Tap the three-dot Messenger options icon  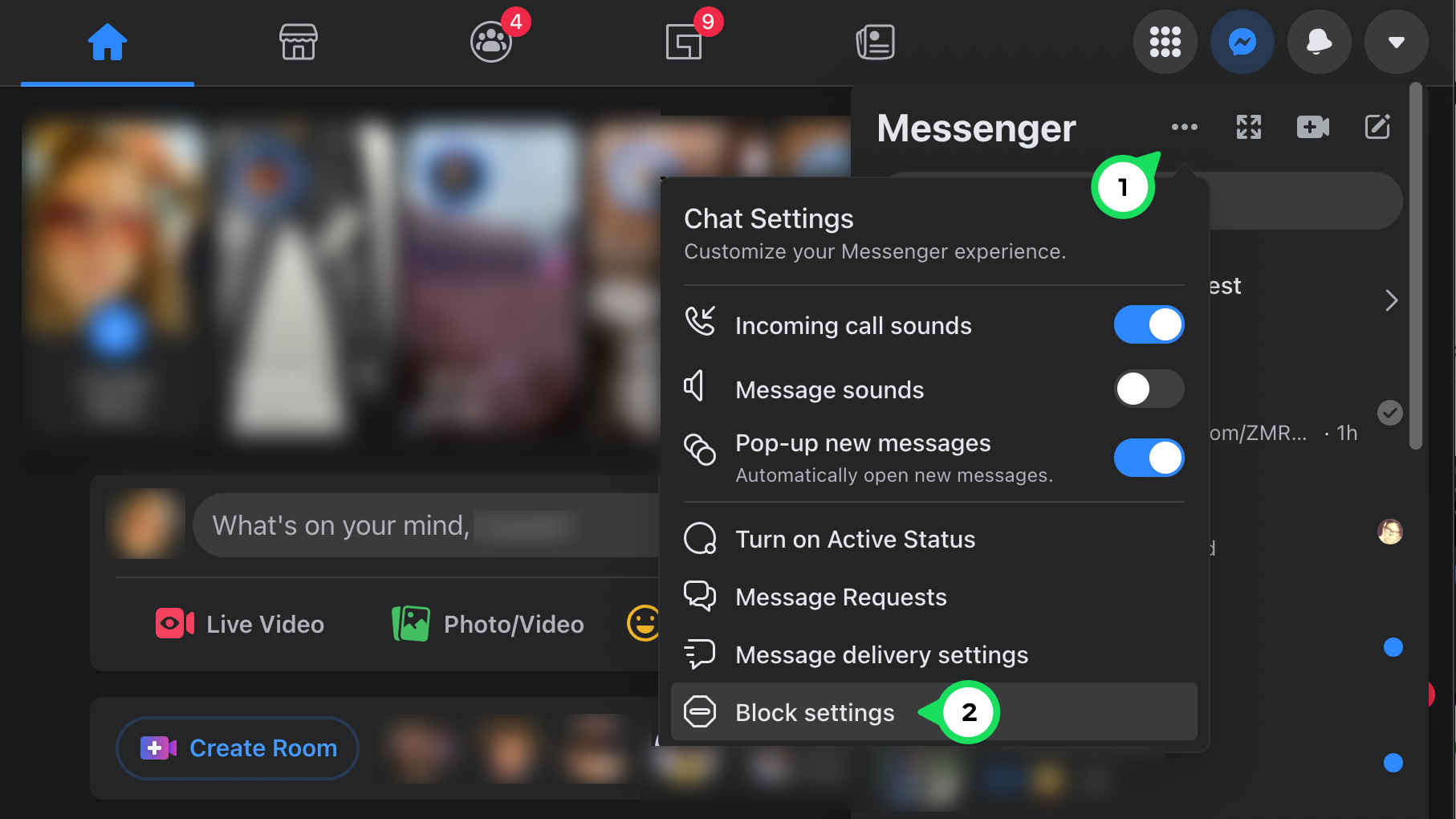pyautogui.click(x=1184, y=127)
